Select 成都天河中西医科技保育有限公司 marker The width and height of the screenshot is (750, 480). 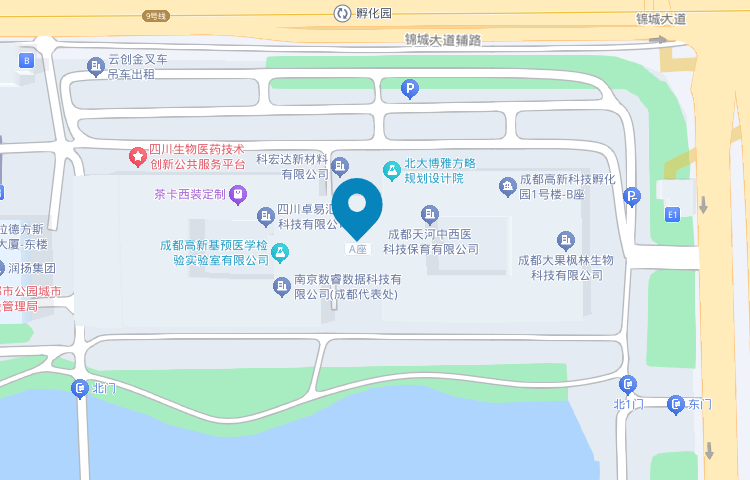pos(430,214)
